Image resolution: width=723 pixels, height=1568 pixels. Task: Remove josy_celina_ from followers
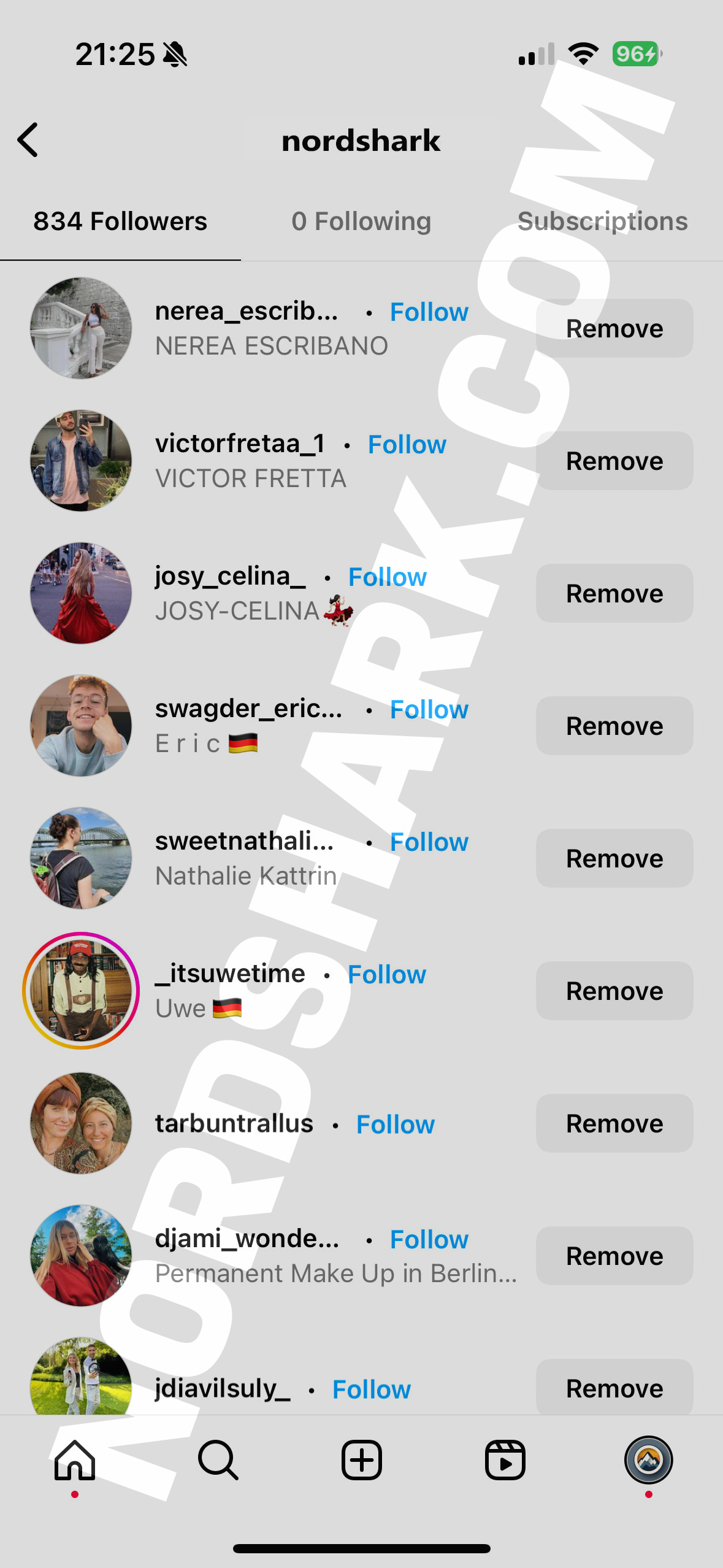pos(614,593)
